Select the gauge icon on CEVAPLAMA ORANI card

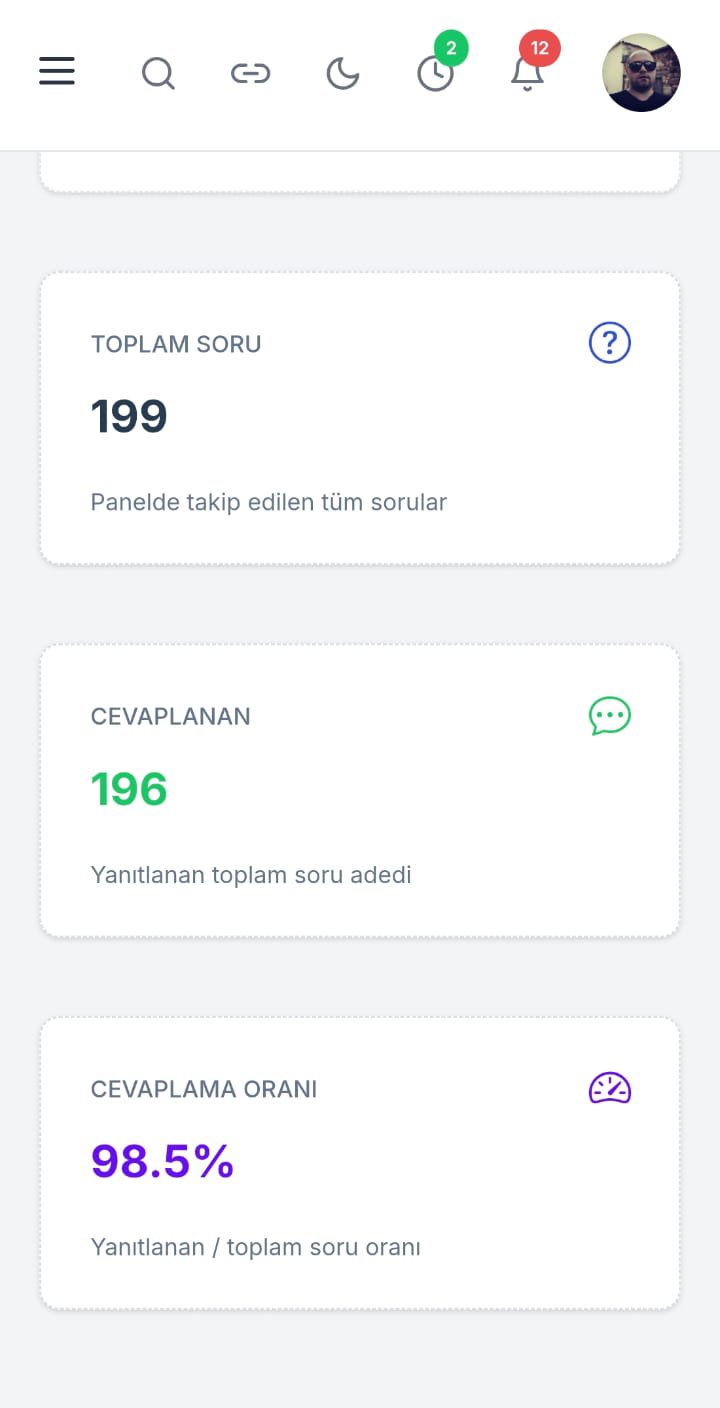pyautogui.click(x=609, y=1088)
